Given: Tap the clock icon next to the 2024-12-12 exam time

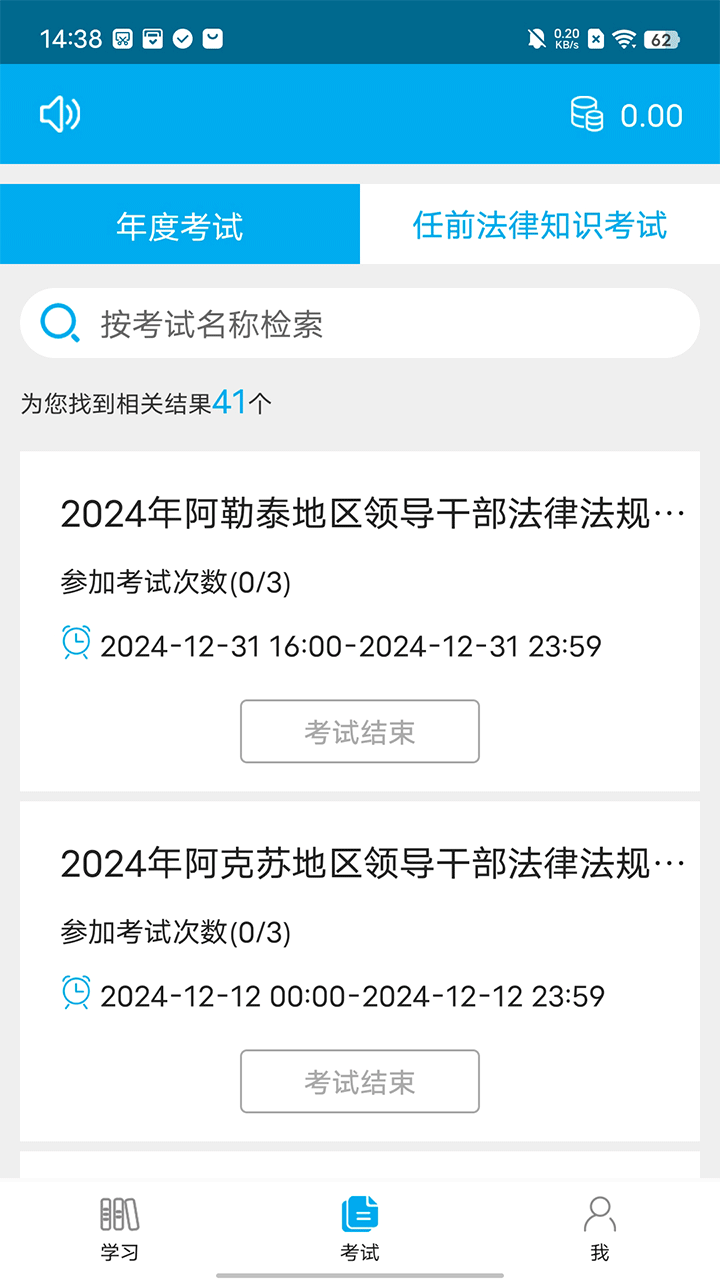Looking at the screenshot, I should coord(76,995).
